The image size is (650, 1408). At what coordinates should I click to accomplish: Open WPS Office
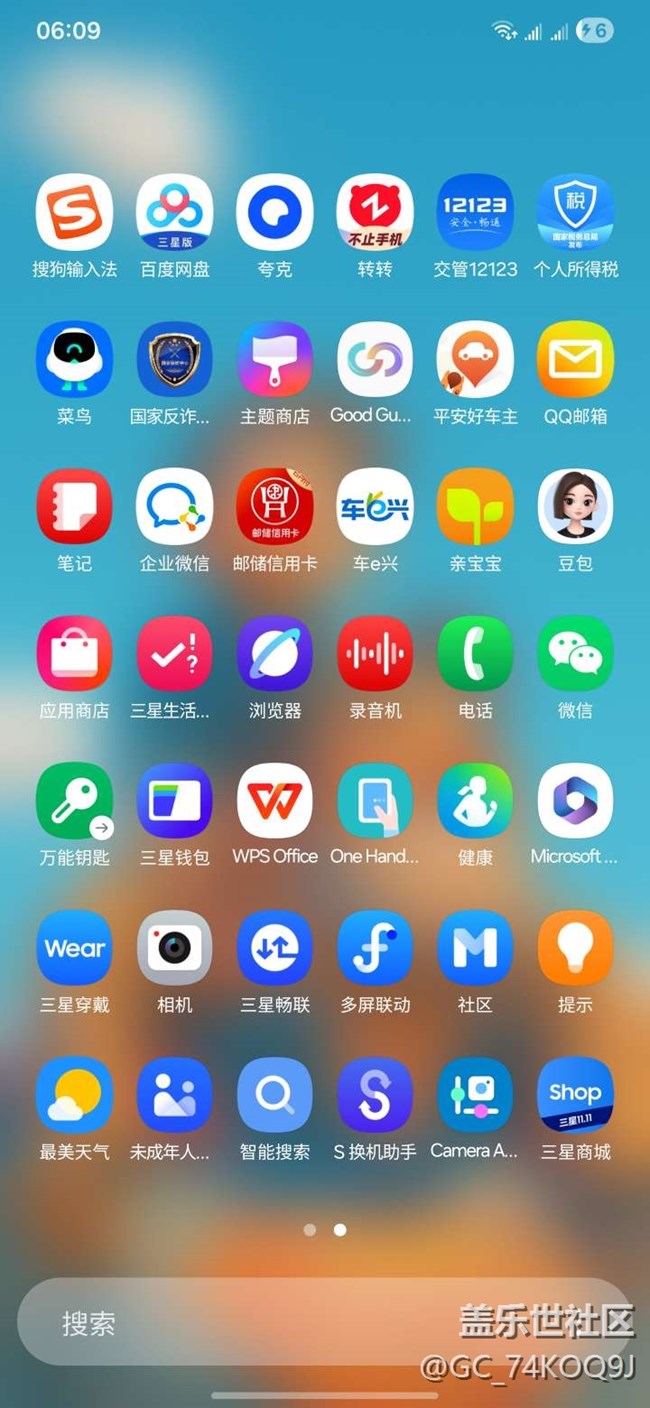[x=274, y=800]
